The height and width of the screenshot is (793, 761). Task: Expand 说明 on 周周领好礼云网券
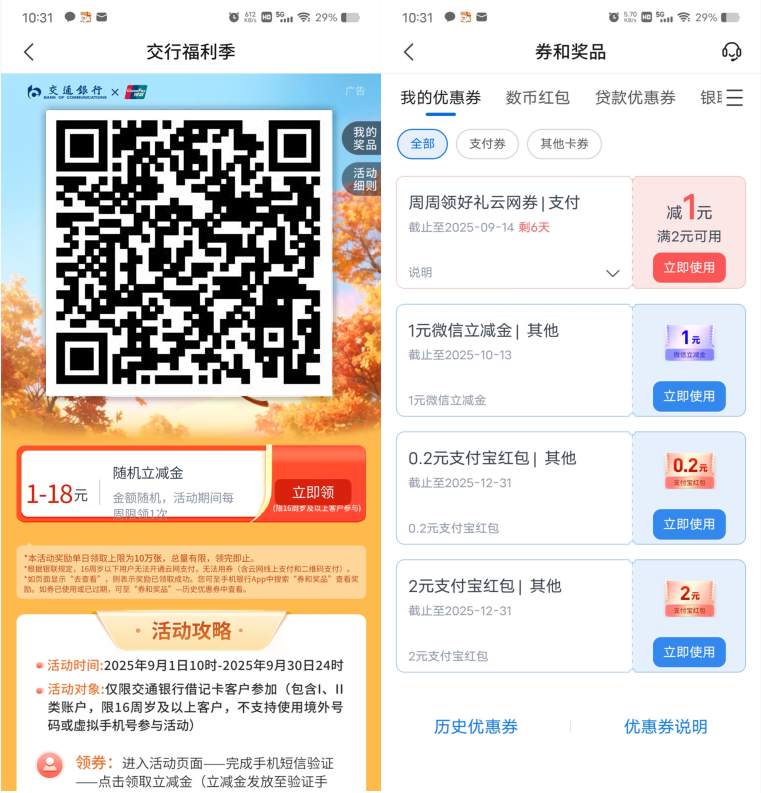pyautogui.click(x=613, y=273)
